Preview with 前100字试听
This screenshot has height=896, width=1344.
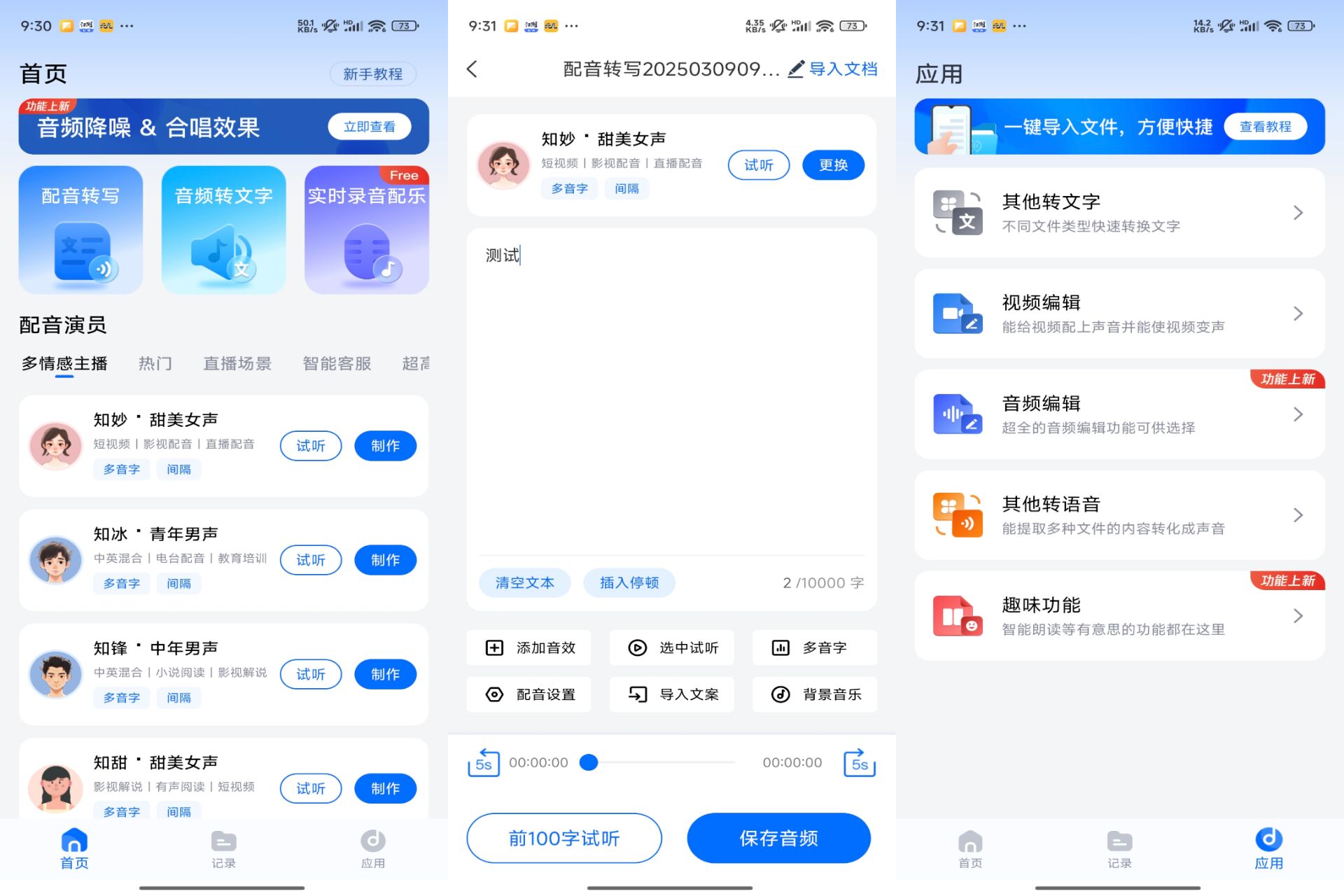point(563,838)
